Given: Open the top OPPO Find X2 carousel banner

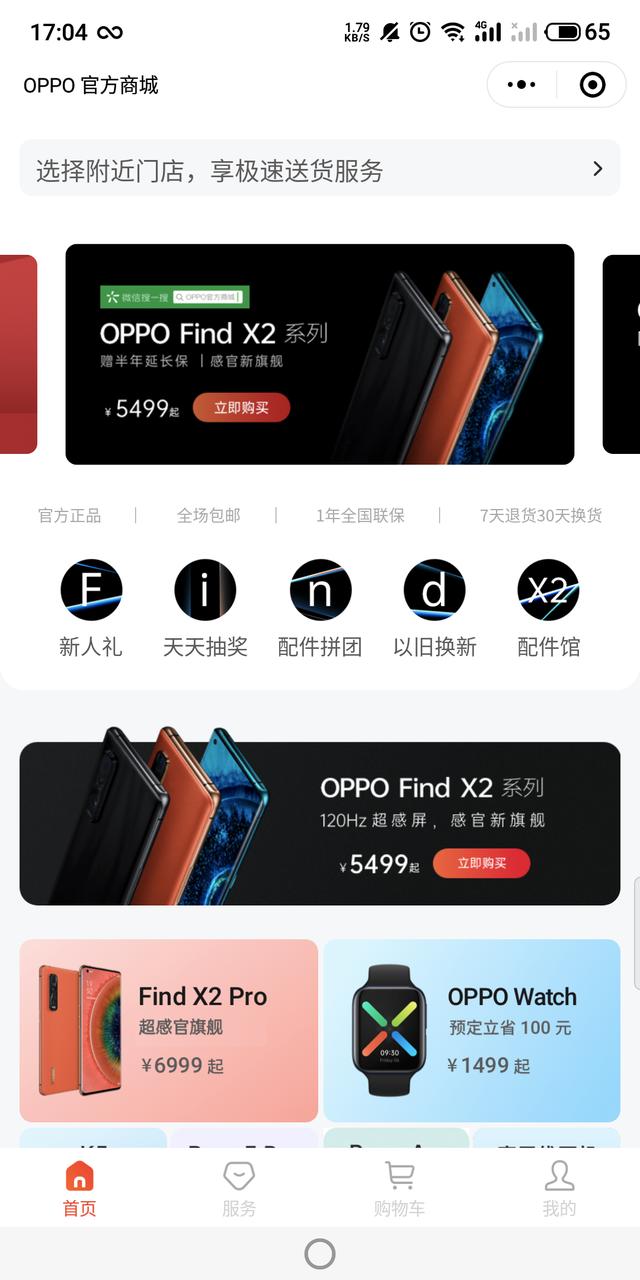Looking at the screenshot, I should [320, 354].
